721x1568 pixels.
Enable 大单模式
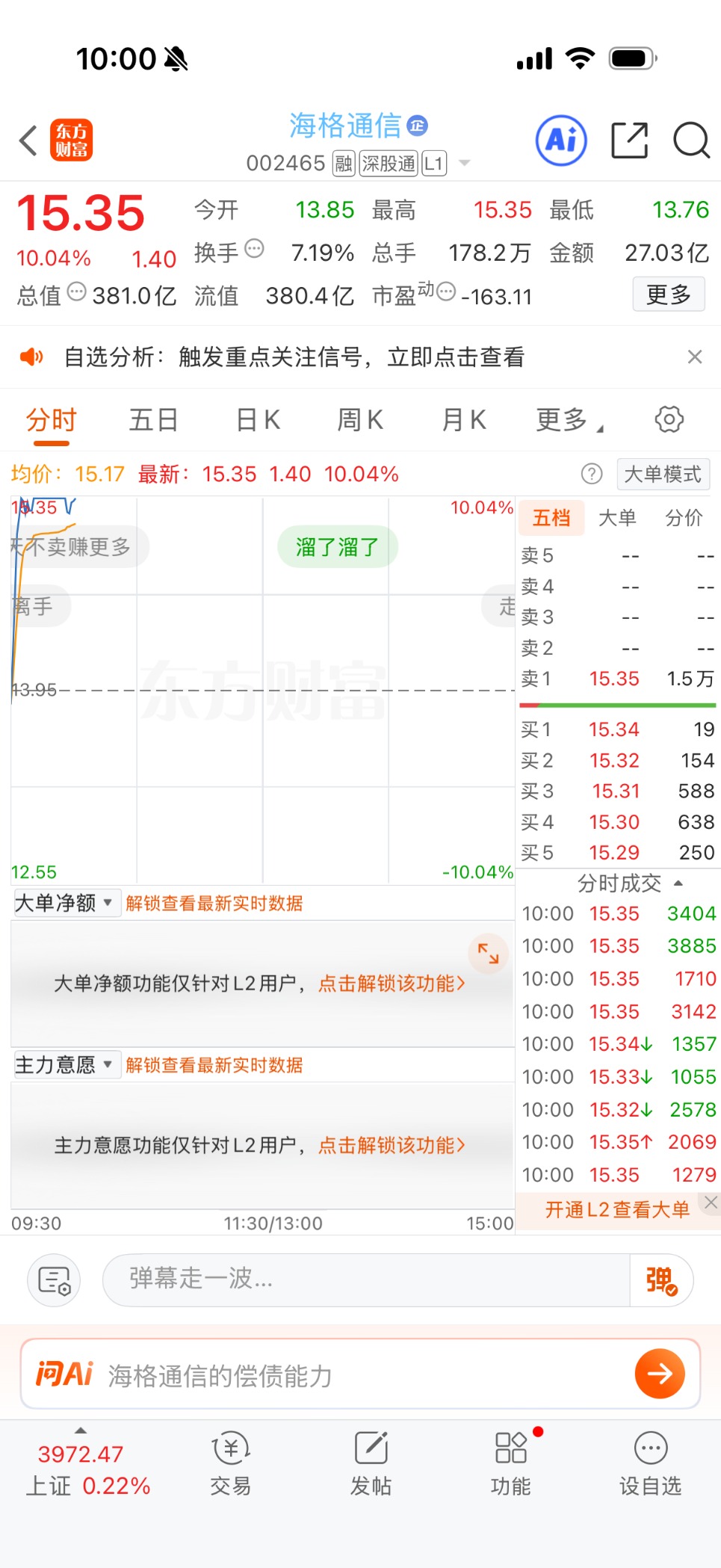point(662,474)
